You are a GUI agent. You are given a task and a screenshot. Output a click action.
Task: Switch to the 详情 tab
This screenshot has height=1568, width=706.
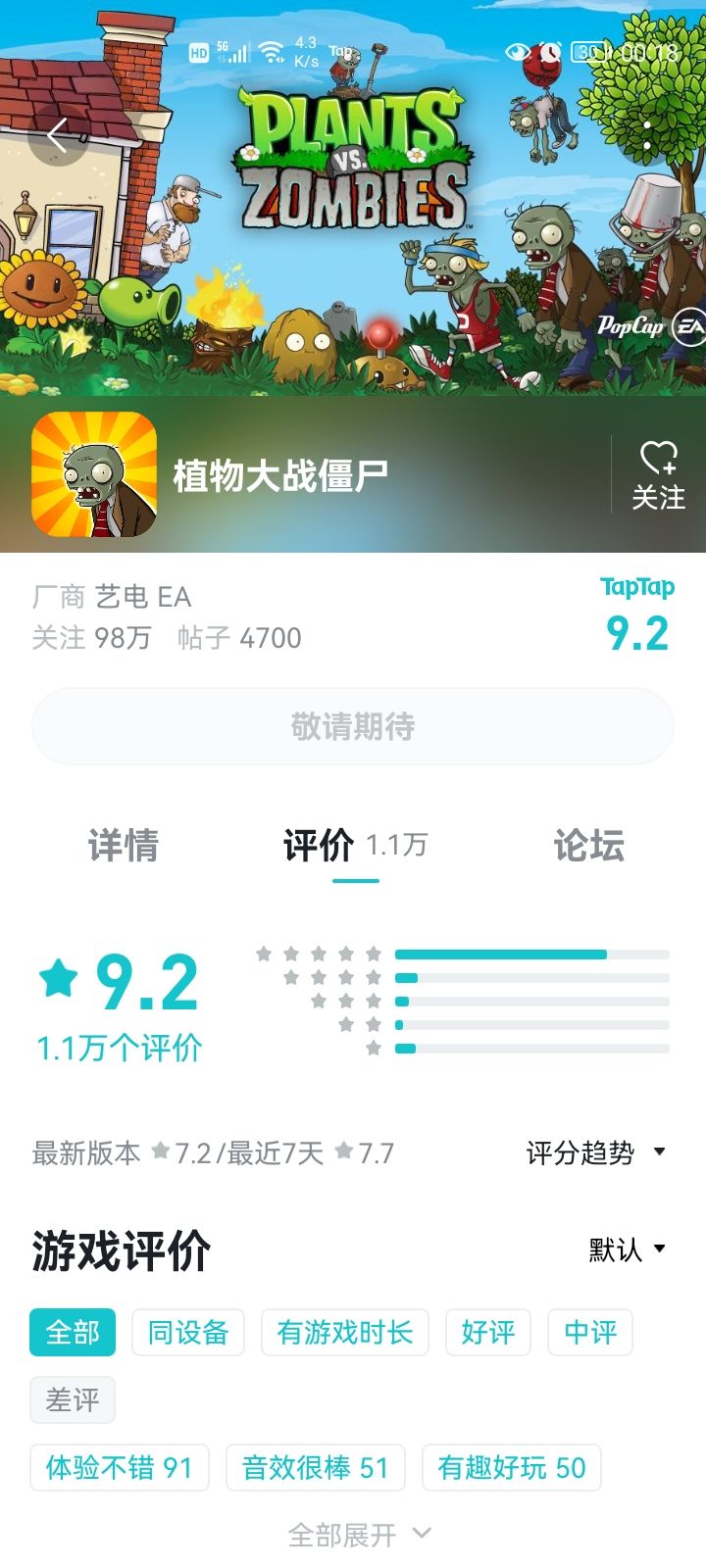point(124,845)
